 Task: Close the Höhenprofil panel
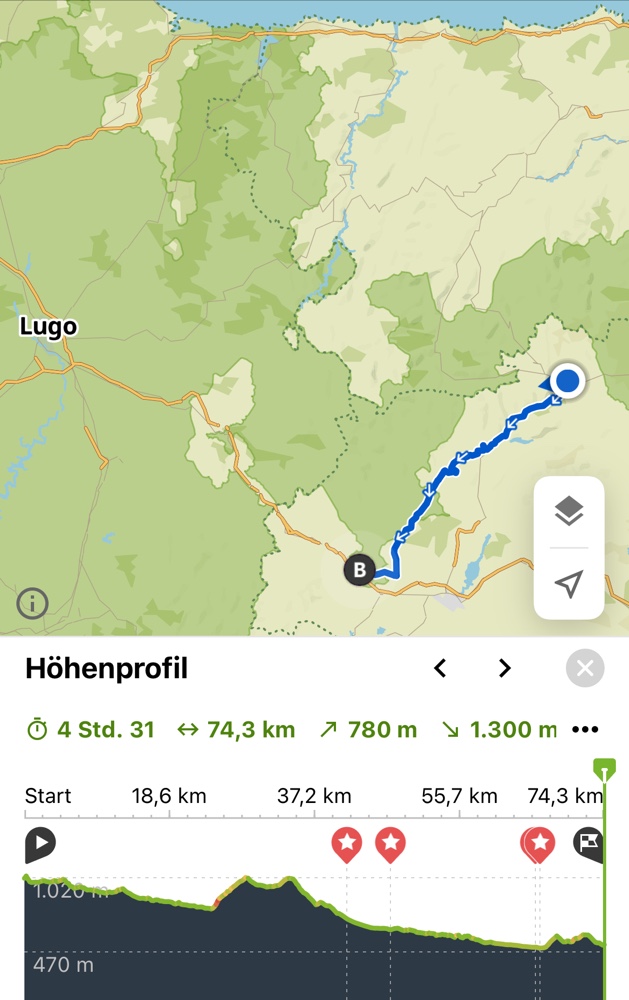[585, 668]
